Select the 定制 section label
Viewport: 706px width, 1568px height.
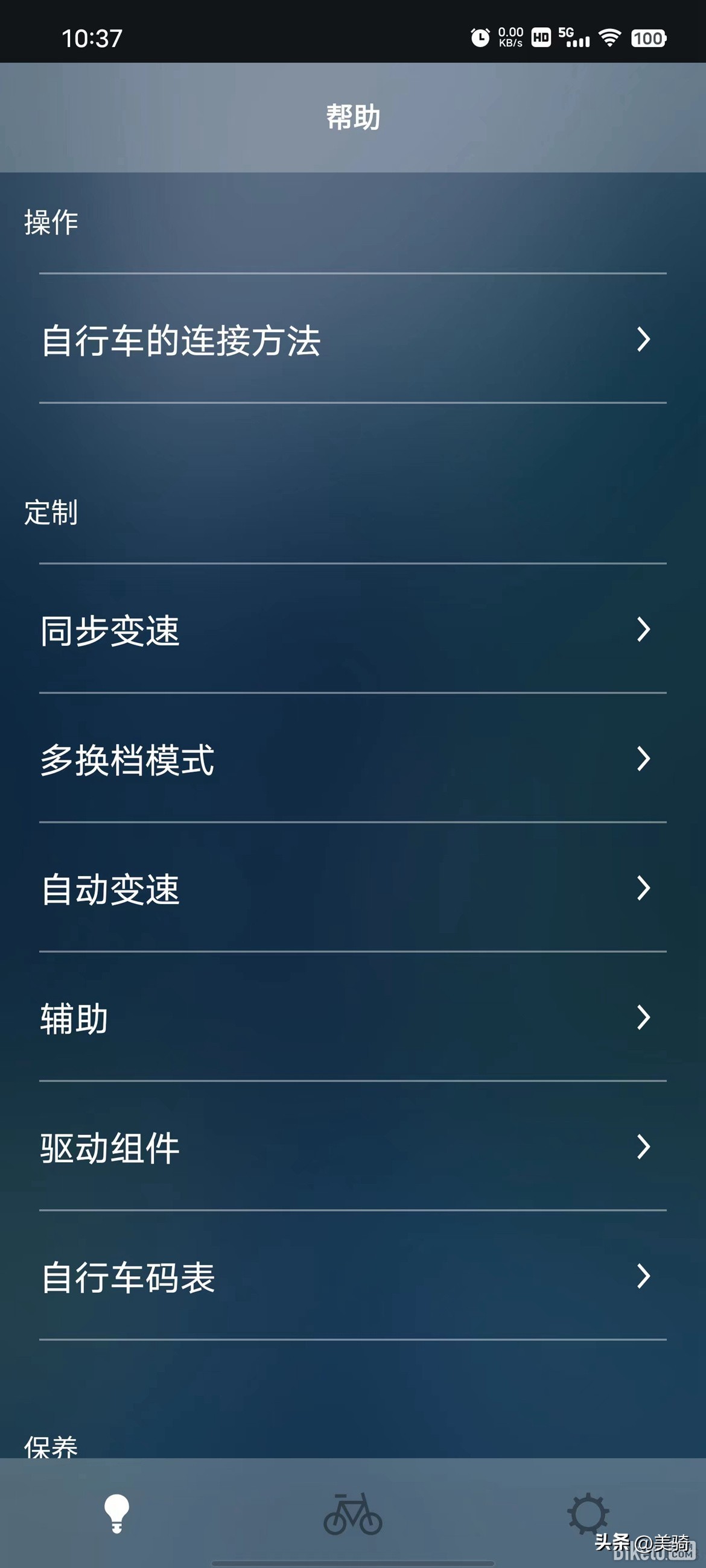[x=51, y=513]
